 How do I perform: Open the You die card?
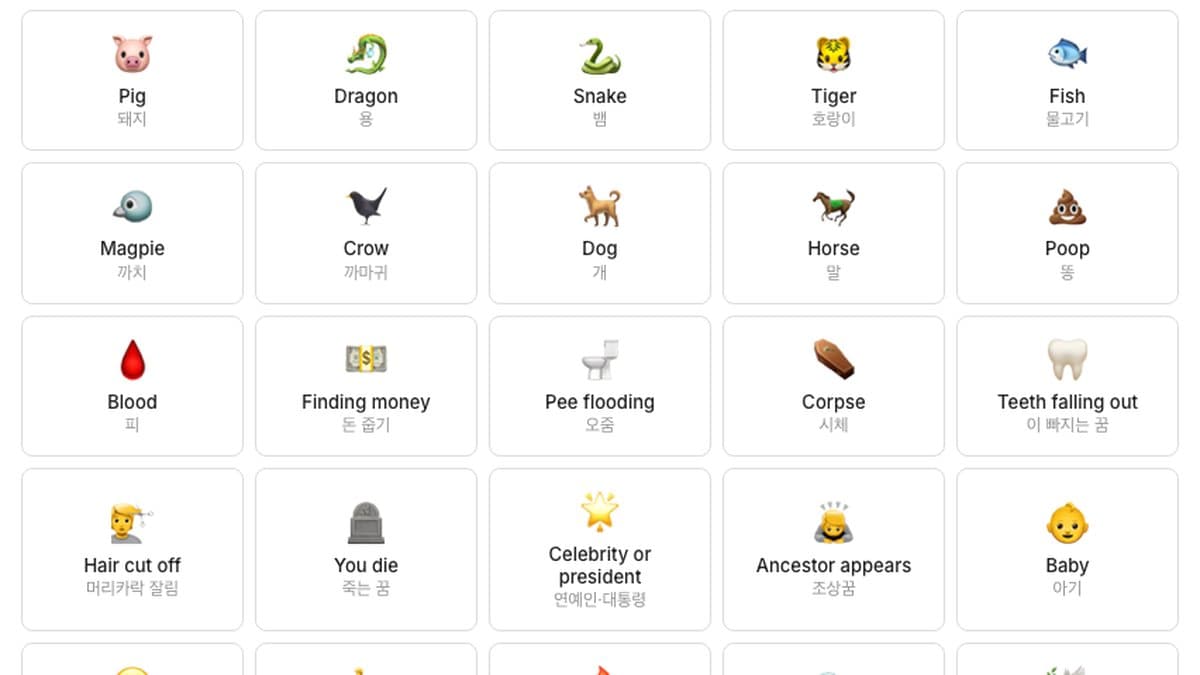coord(366,550)
